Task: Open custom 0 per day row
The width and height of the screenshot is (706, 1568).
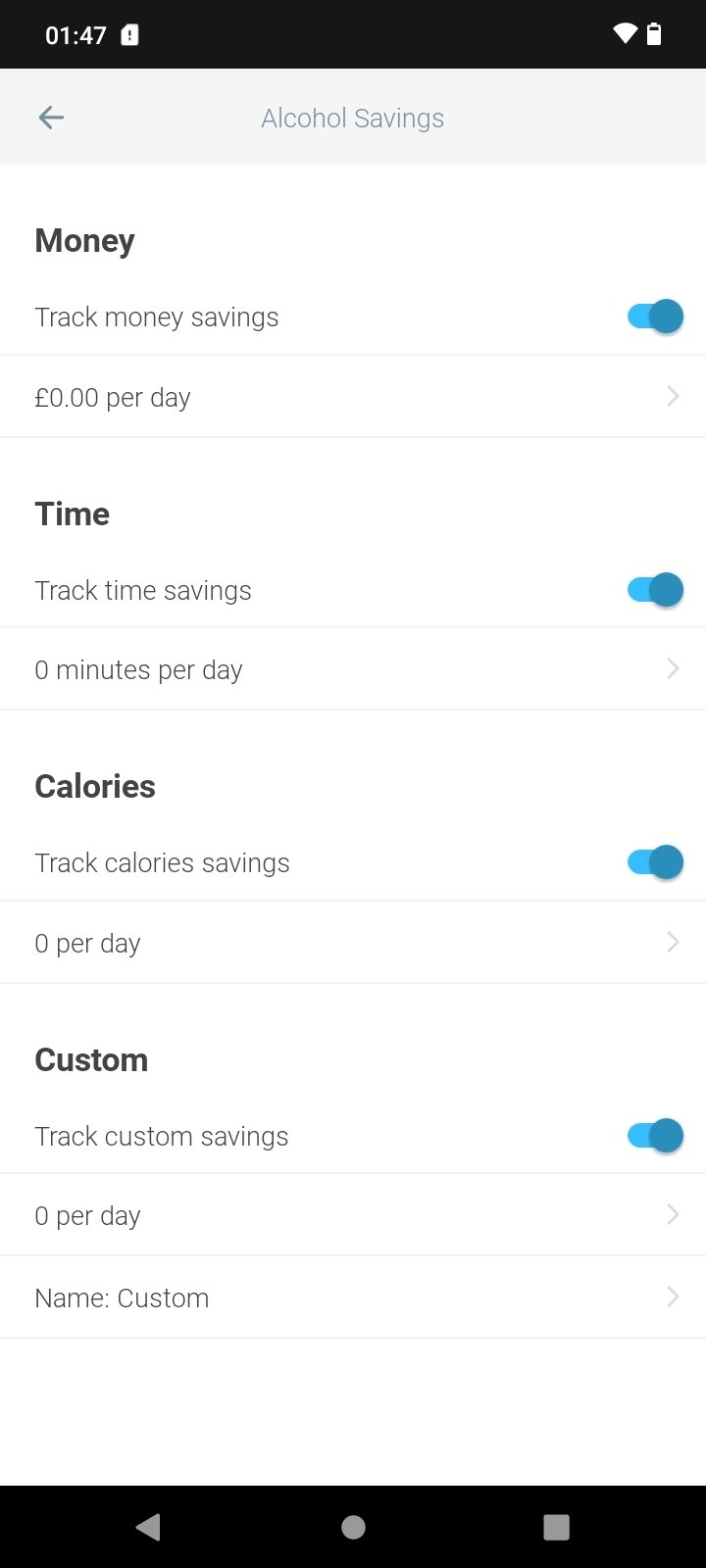Action: click(x=353, y=1215)
